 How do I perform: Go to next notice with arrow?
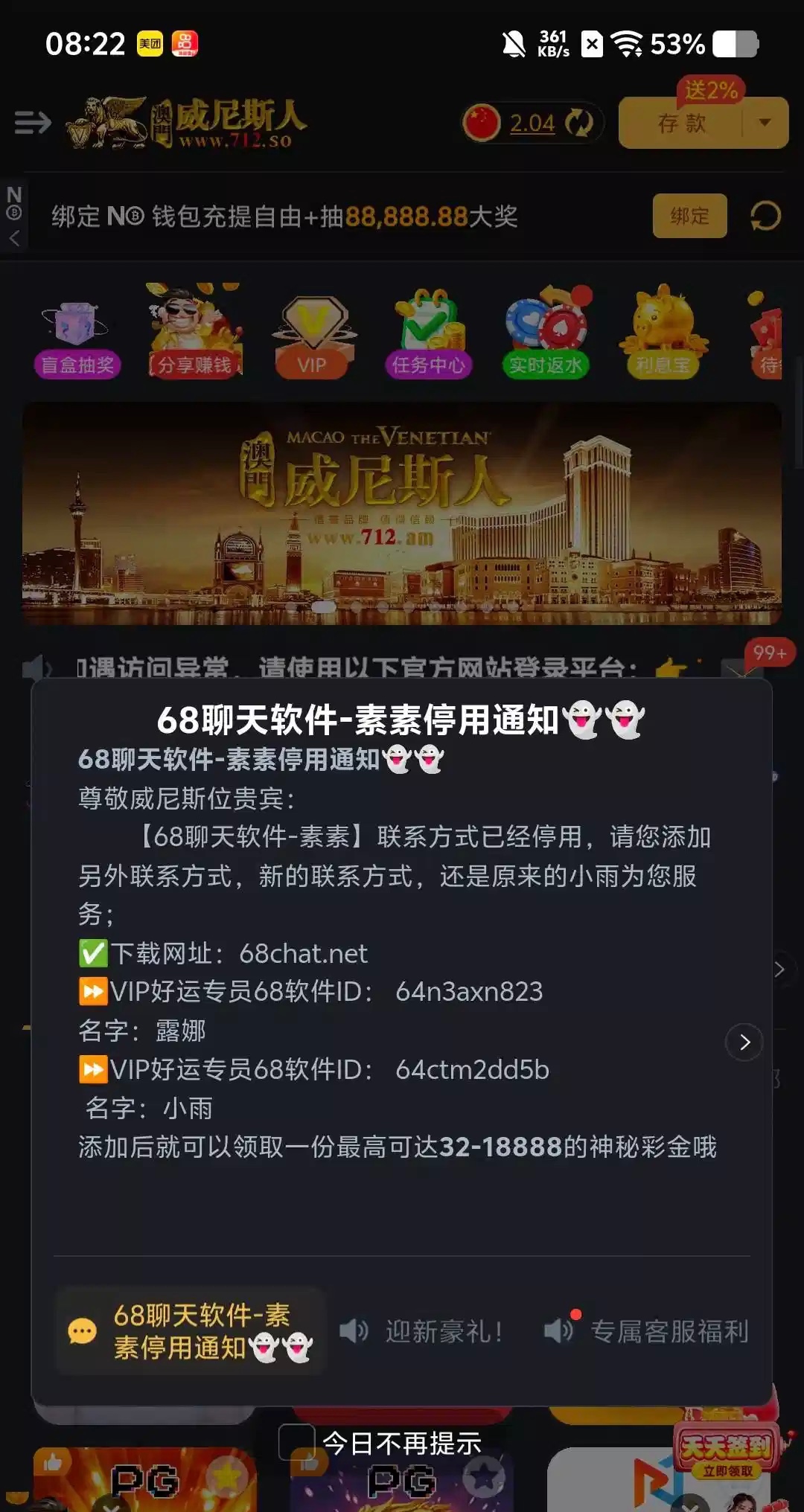tap(744, 1042)
